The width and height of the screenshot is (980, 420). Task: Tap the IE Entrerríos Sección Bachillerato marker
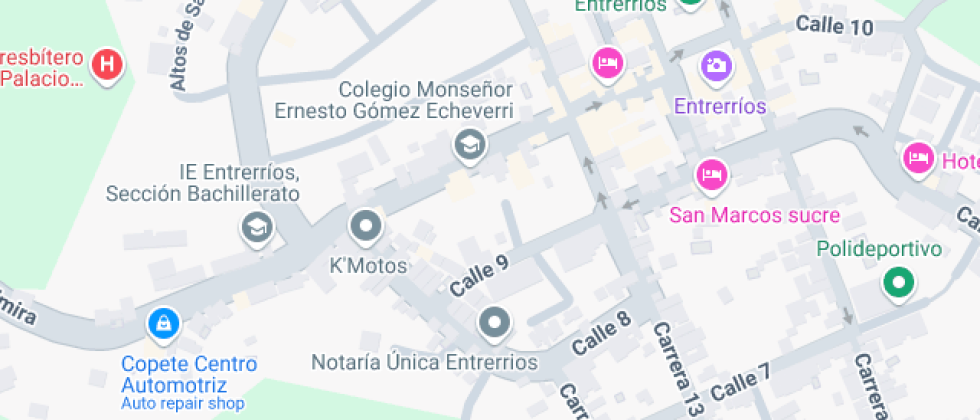pos(258,228)
